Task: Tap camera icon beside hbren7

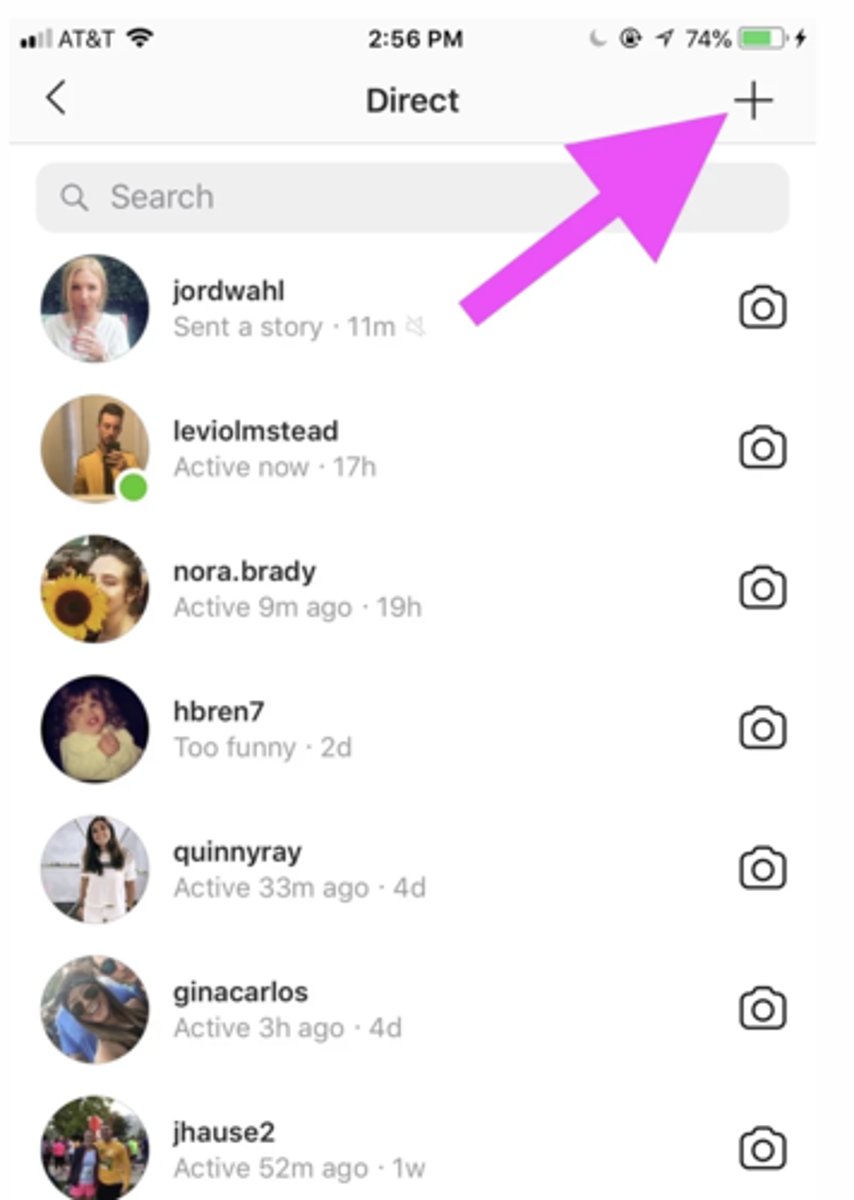Action: click(763, 728)
